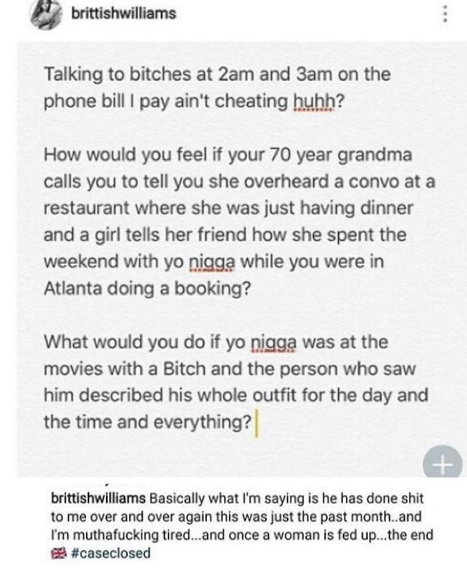Open the posted note image
Screen dimensions: 467x586
pyautogui.click(x=241, y=259)
